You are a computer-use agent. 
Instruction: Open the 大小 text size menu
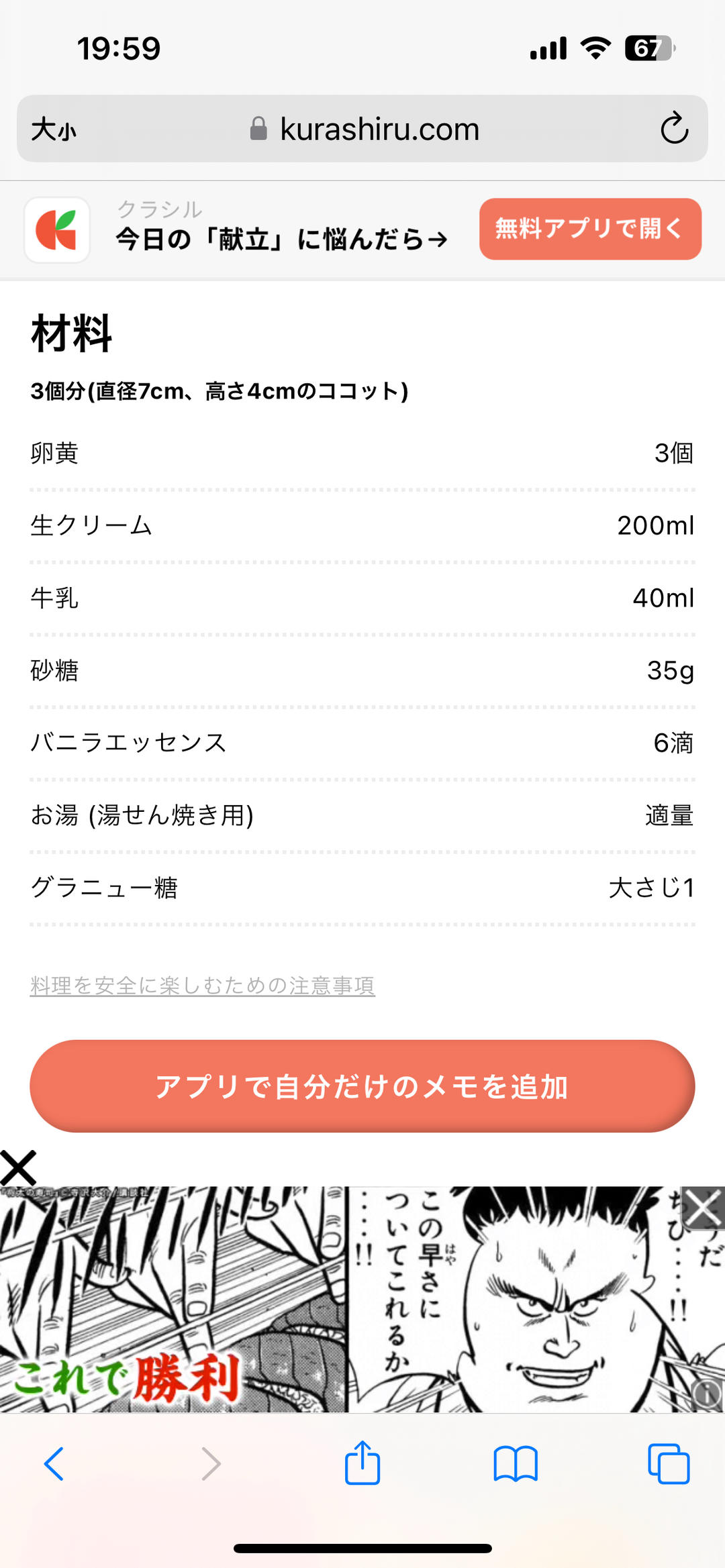click(54, 129)
